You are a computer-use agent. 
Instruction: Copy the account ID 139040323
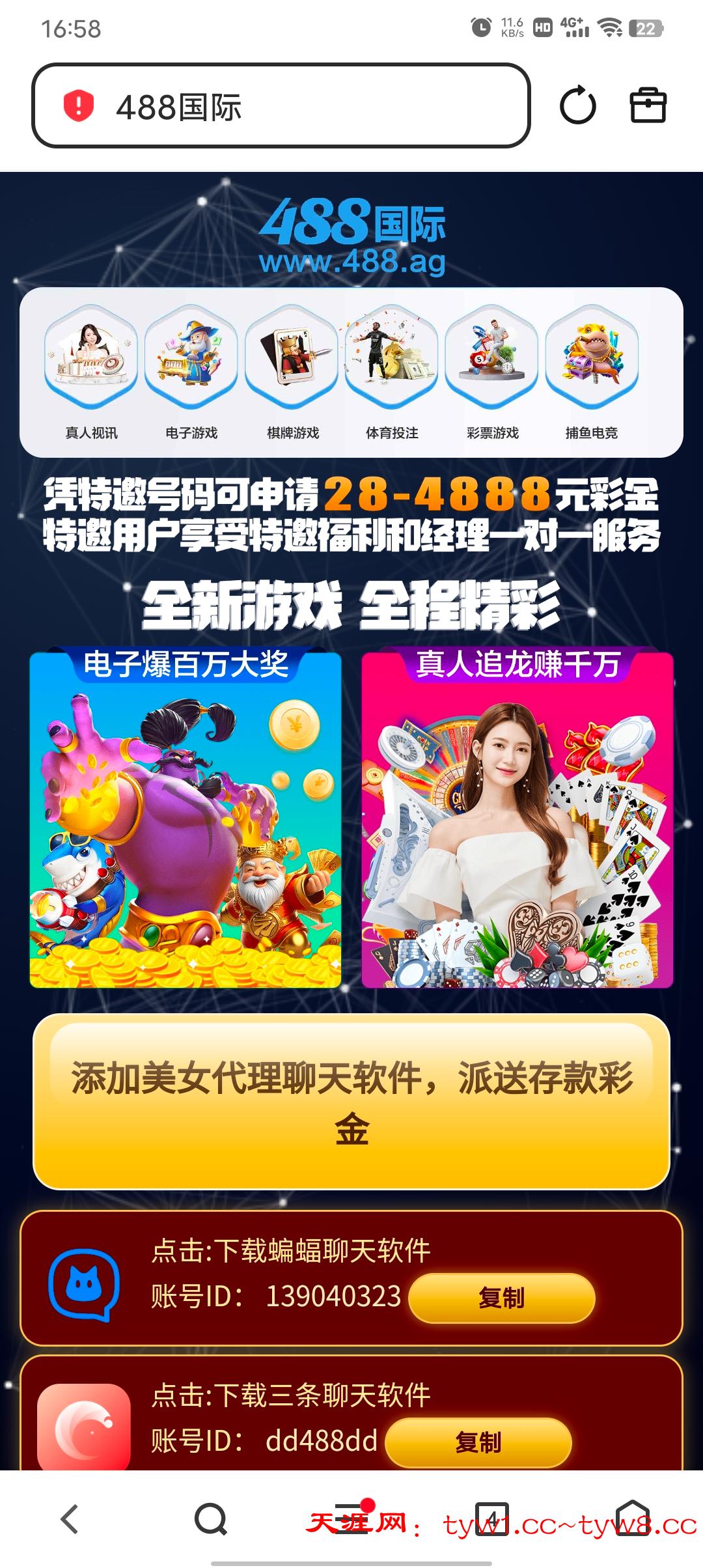tap(501, 1298)
